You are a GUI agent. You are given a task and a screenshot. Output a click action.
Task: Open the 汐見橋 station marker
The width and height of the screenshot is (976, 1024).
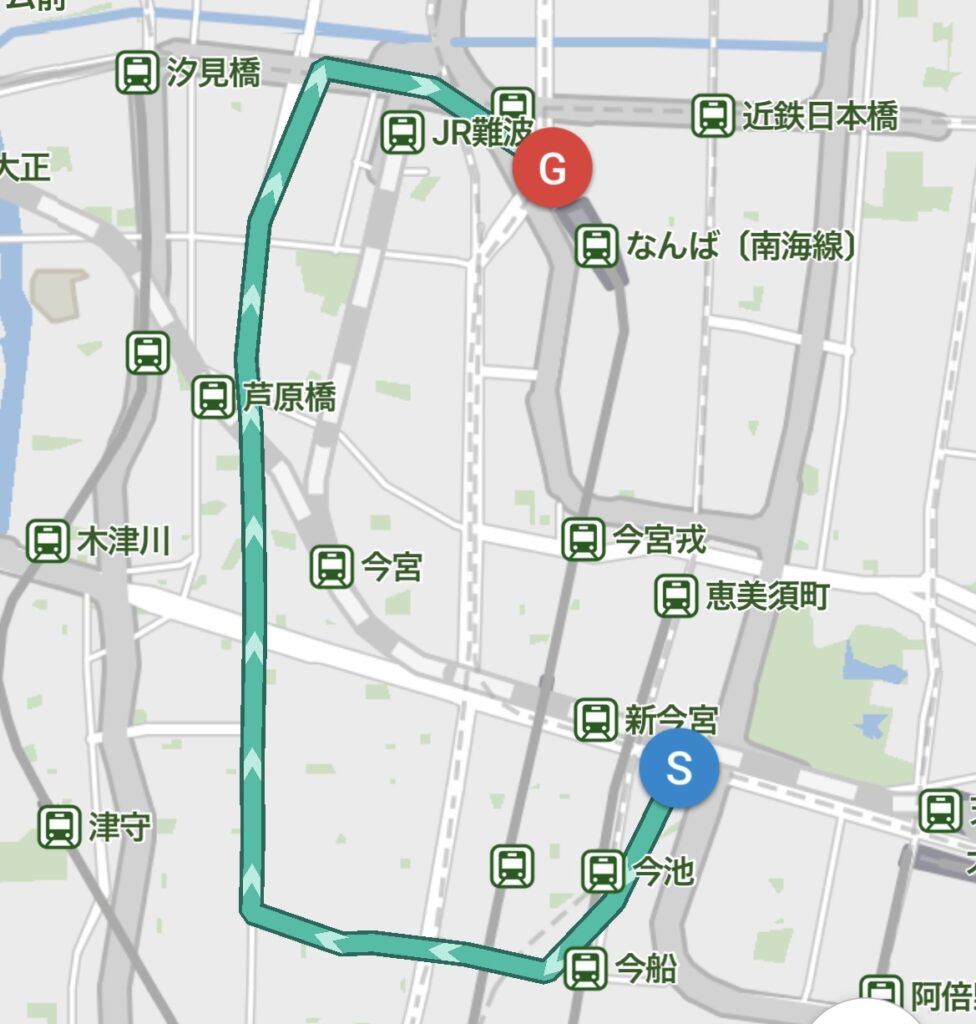pyautogui.click(x=138, y=74)
